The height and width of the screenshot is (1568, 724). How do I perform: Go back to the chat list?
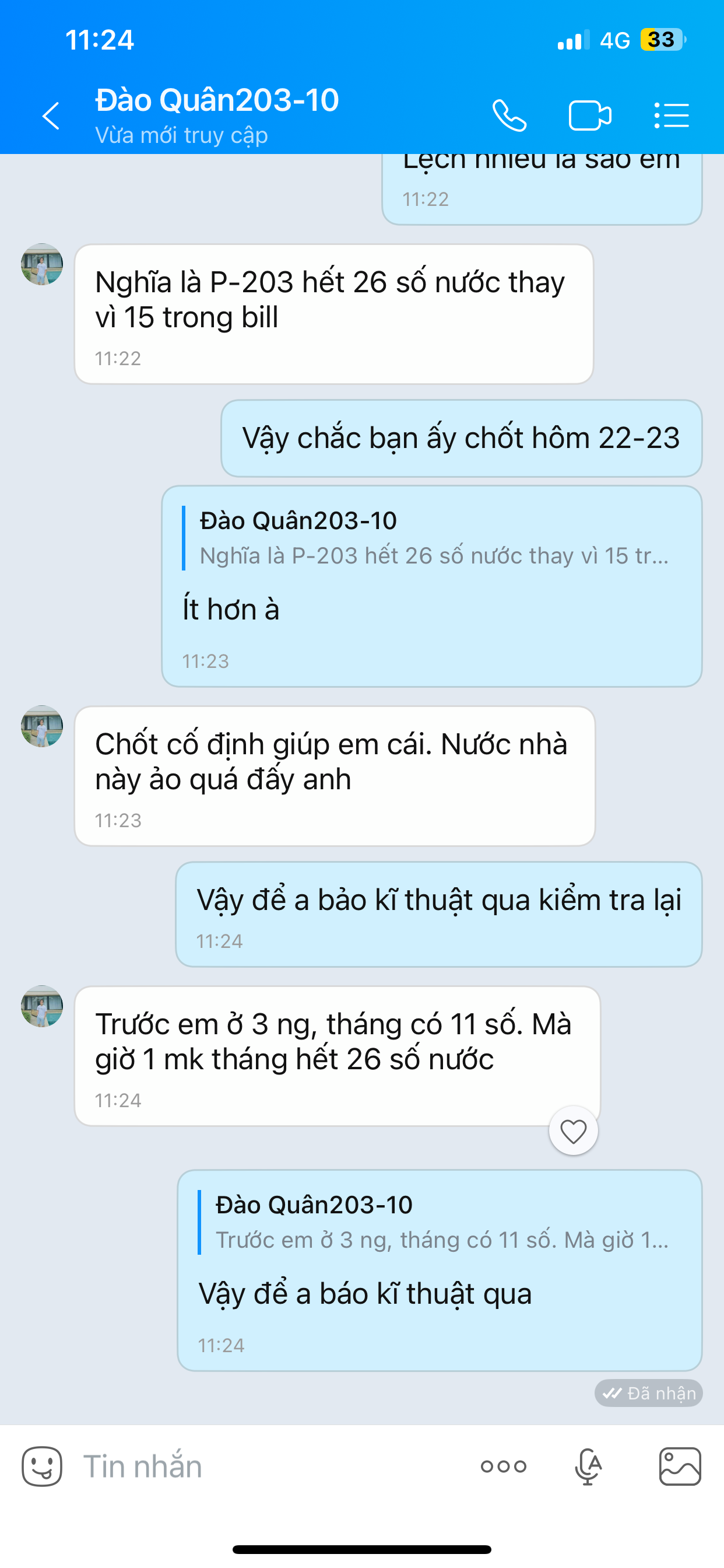(x=51, y=116)
